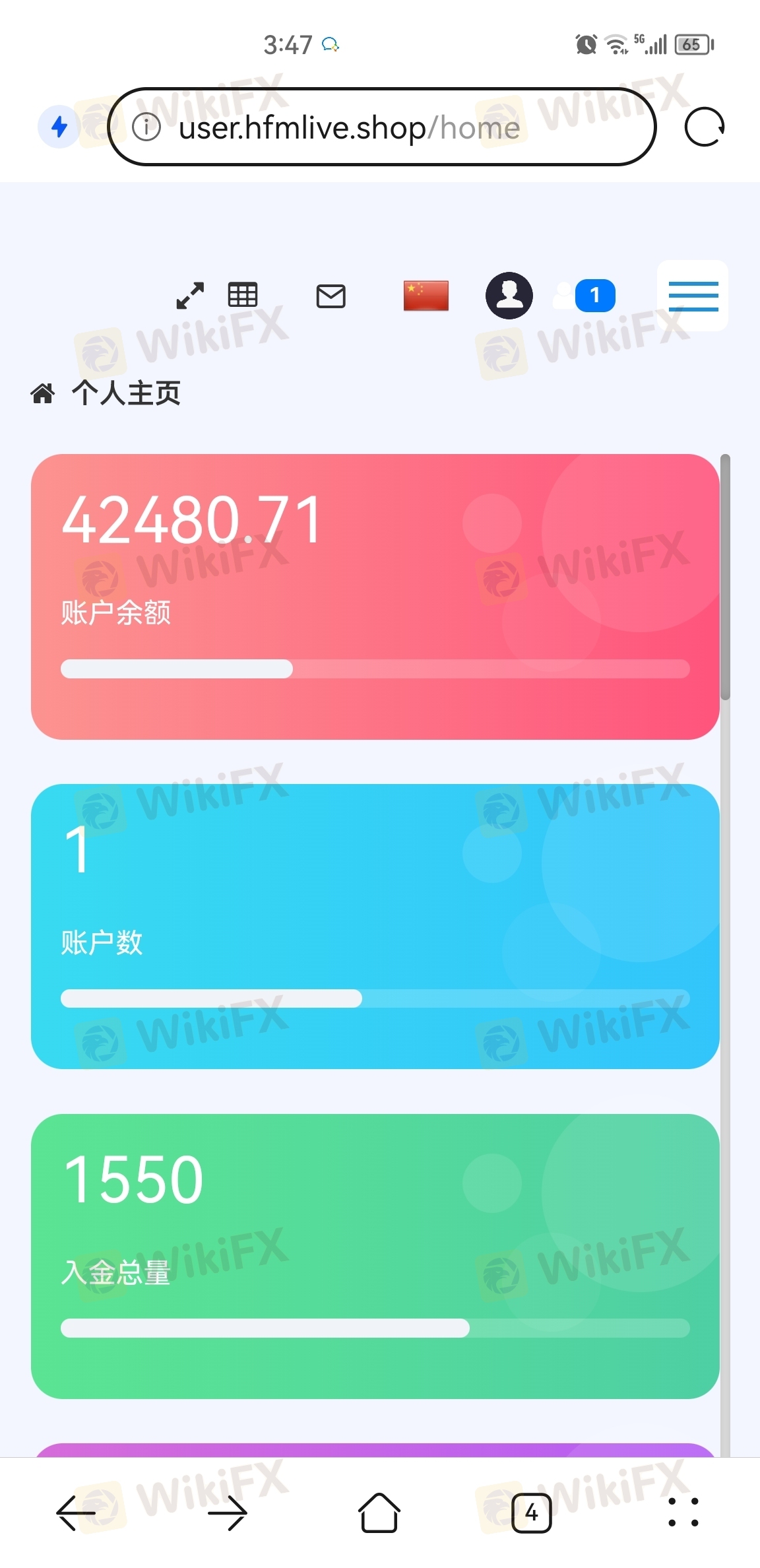Open the browser home page button
This screenshot has width=760, height=1568.
click(x=379, y=1512)
